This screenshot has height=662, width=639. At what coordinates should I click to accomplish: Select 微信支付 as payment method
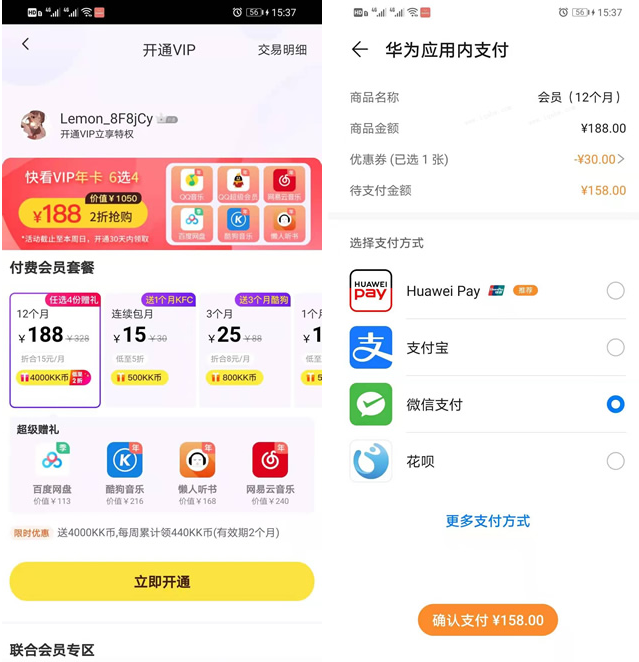(615, 404)
